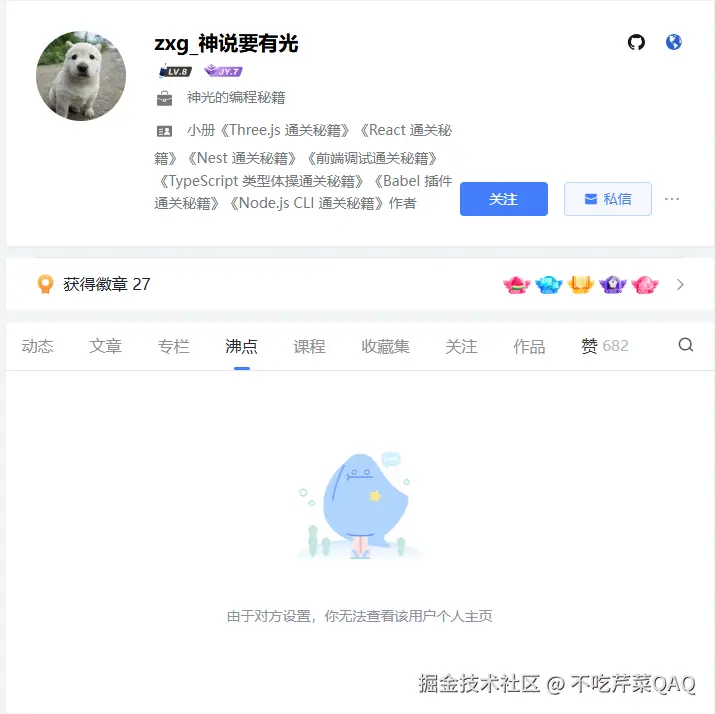This screenshot has width=715, height=714.
Task: Switch to the 动态 tab
Action: pyautogui.click(x=38, y=346)
